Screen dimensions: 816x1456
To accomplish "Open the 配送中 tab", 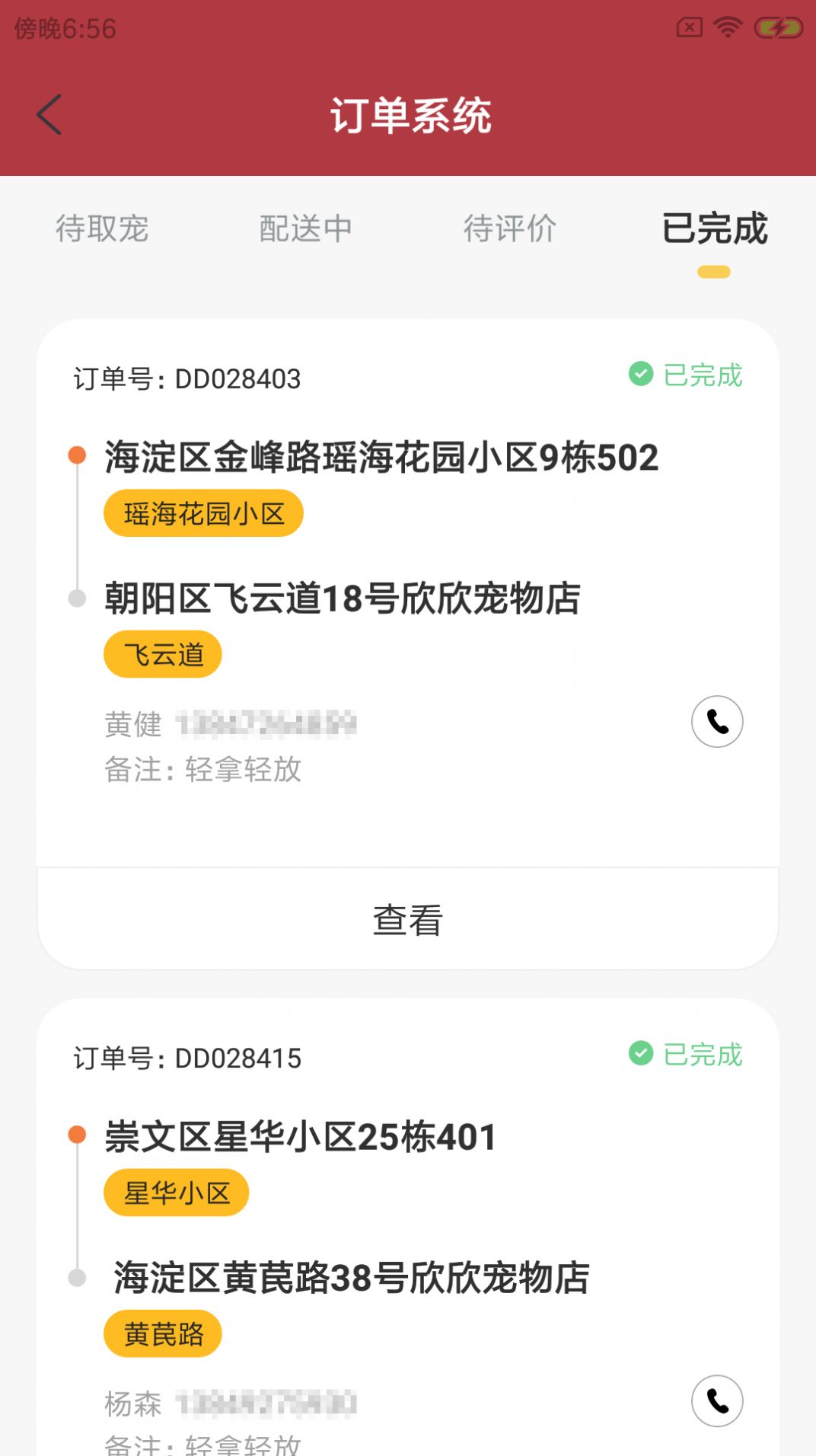I will (x=305, y=229).
